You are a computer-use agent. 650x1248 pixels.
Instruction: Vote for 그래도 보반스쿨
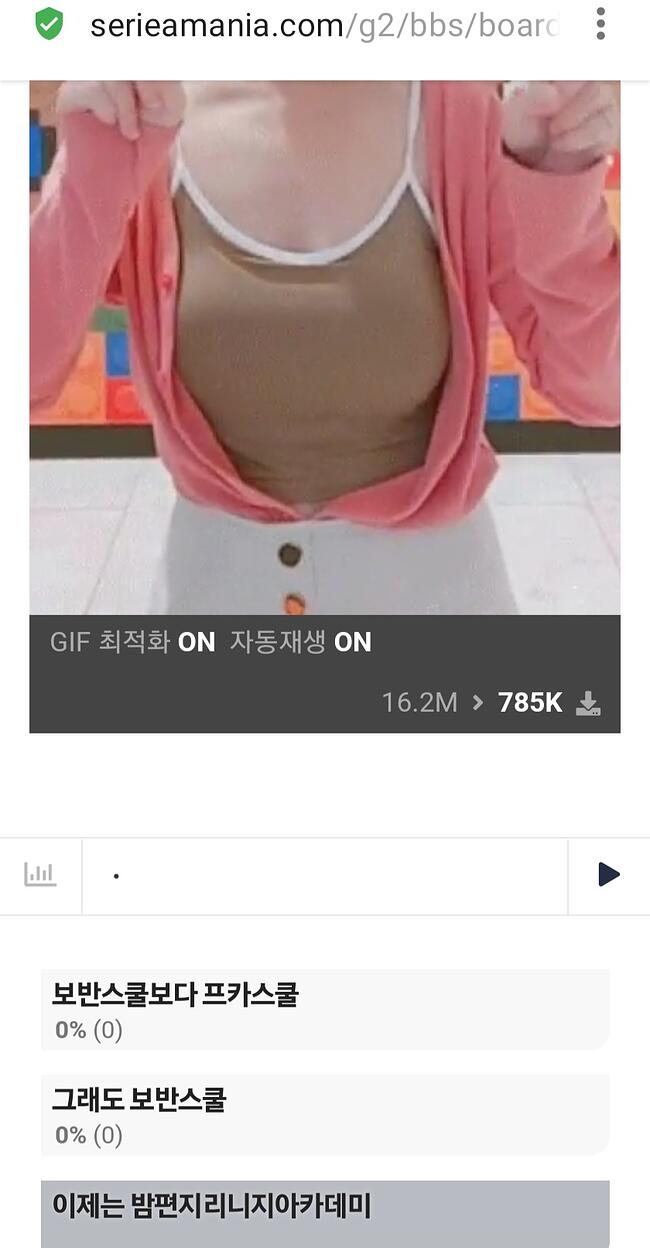(325, 1115)
